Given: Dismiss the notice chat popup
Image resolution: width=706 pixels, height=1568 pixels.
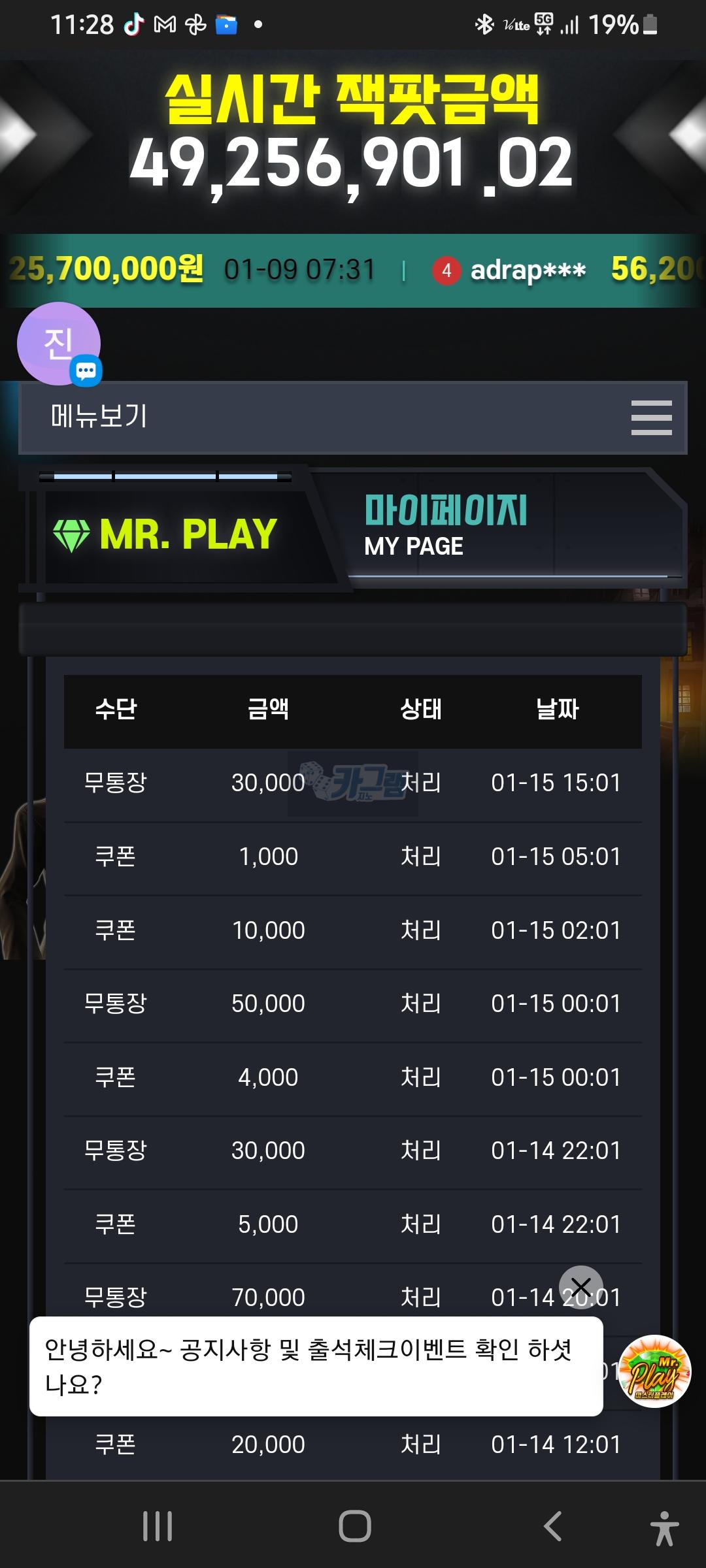Looking at the screenshot, I should pyautogui.click(x=580, y=1287).
